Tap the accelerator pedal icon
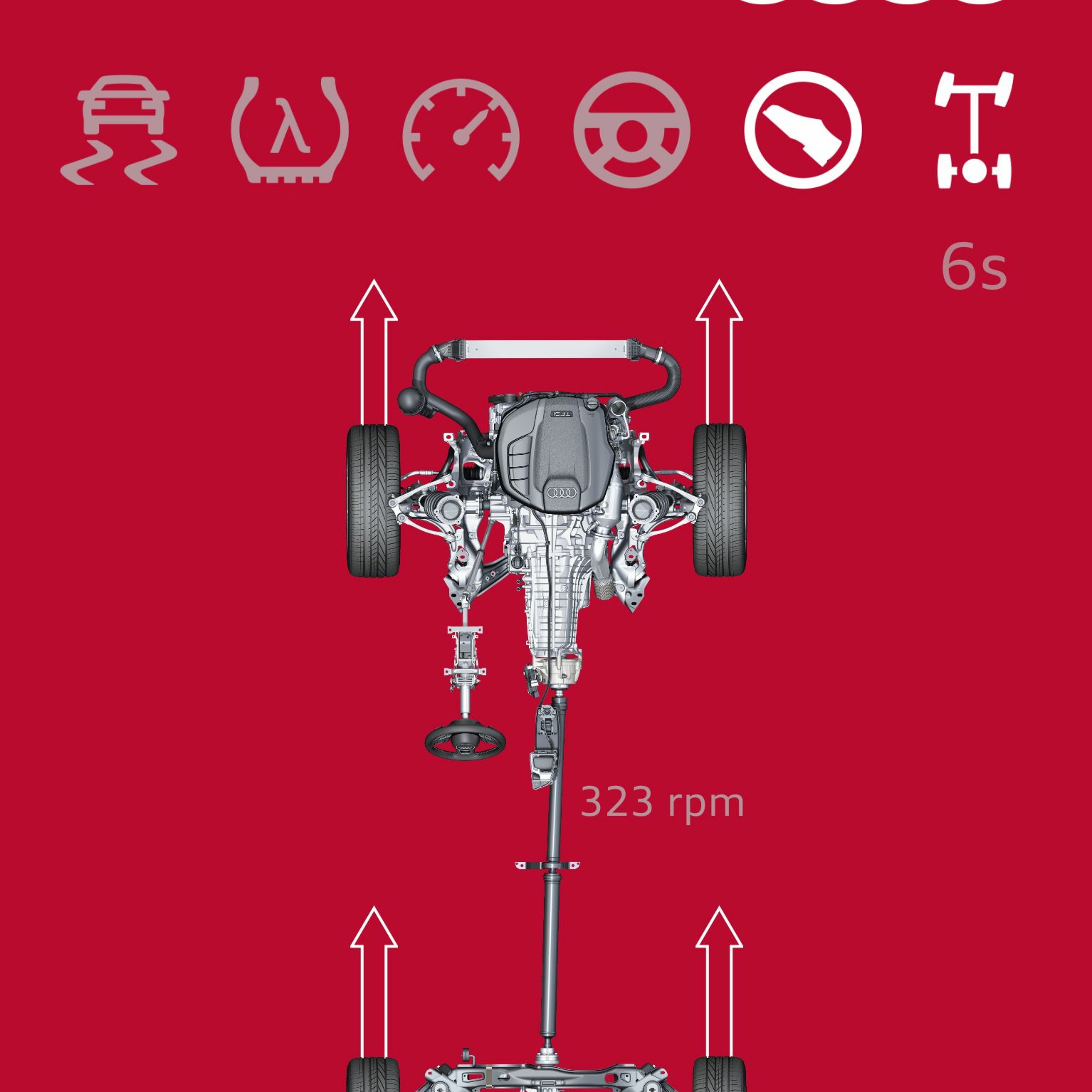Image resolution: width=1092 pixels, height=1092 pixels. pyautogui.click(x=803, y=130)
